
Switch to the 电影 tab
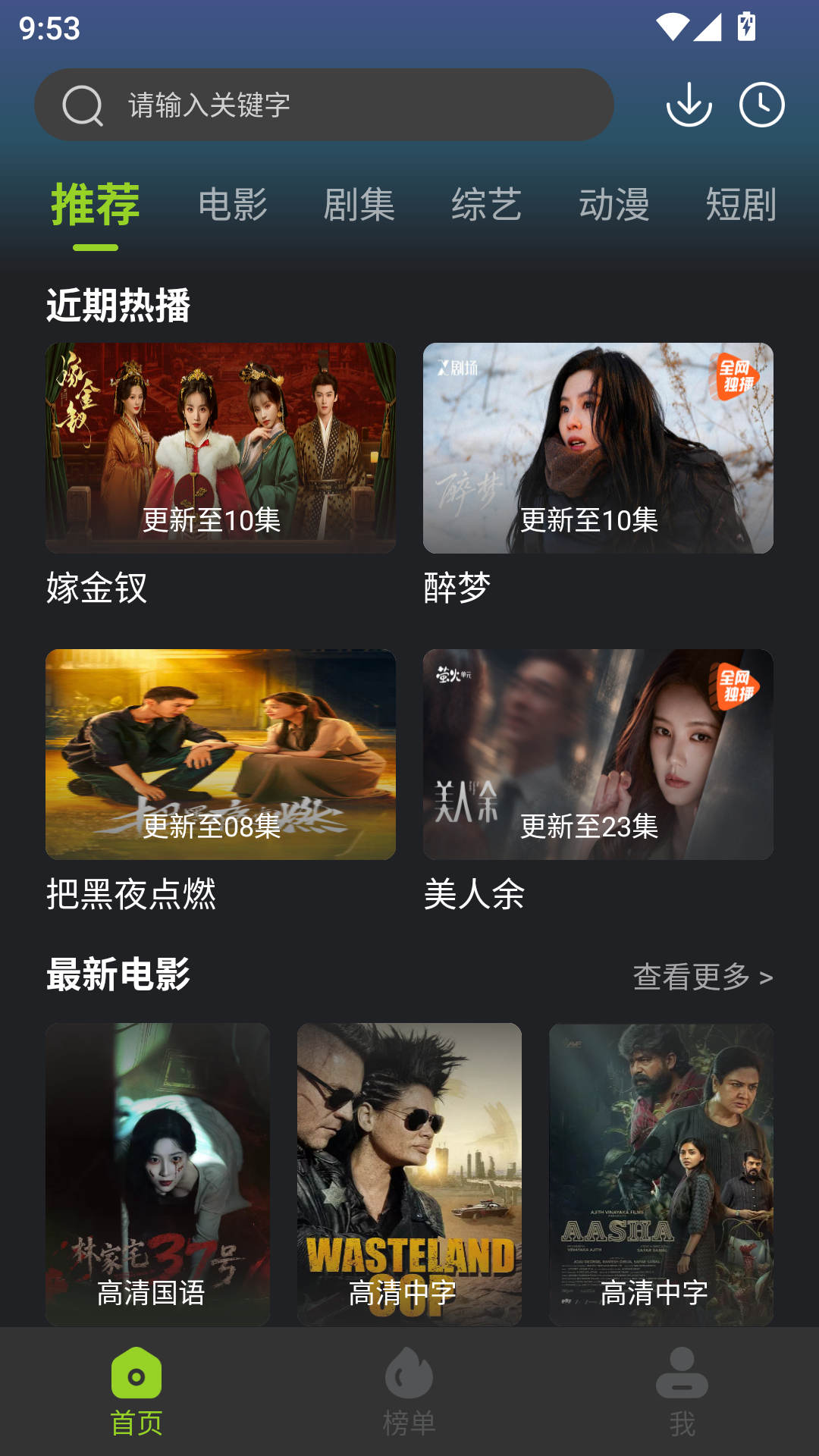(x=233, y=205)
